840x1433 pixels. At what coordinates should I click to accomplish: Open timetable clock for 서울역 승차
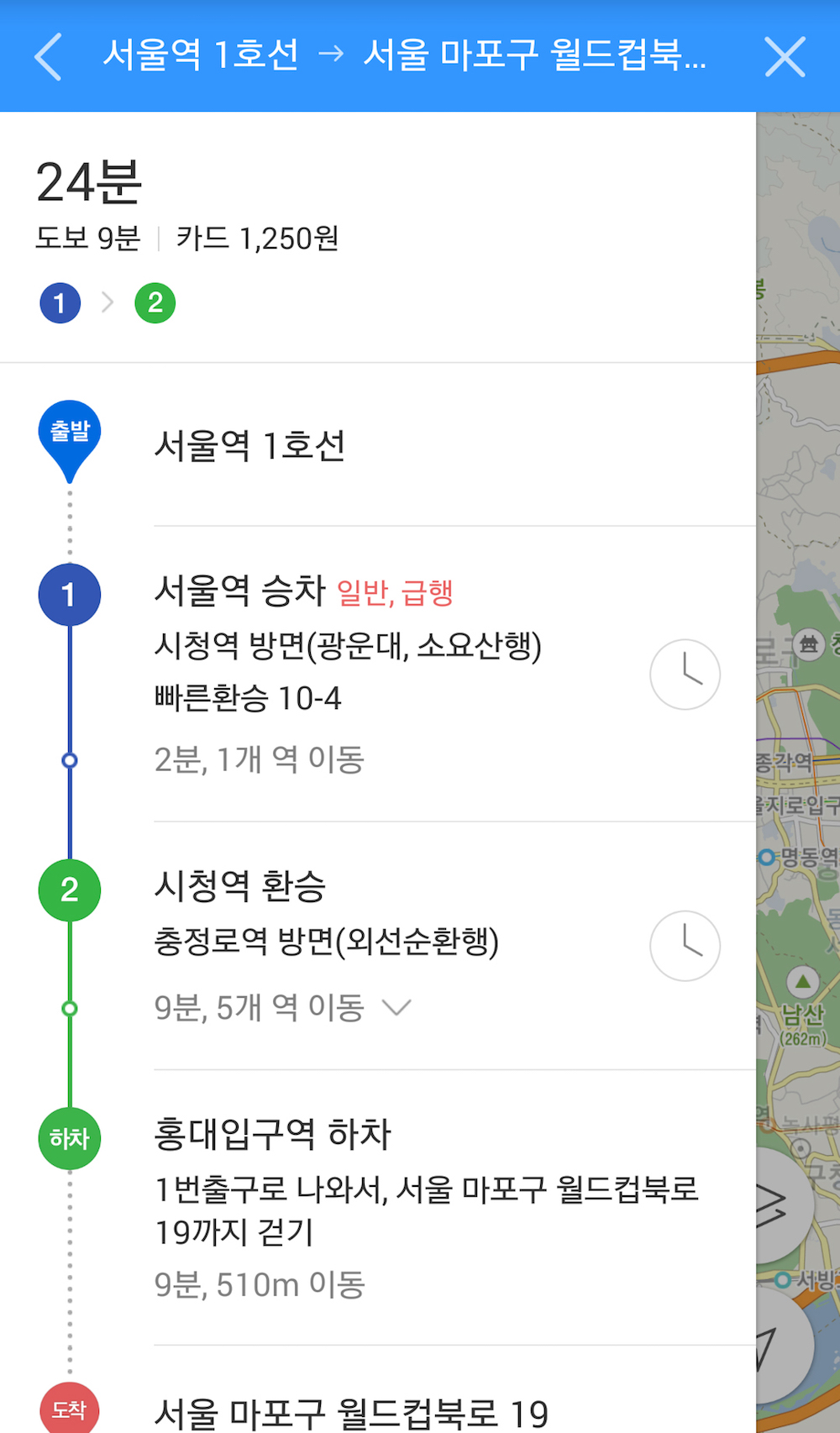coord(685,675)
